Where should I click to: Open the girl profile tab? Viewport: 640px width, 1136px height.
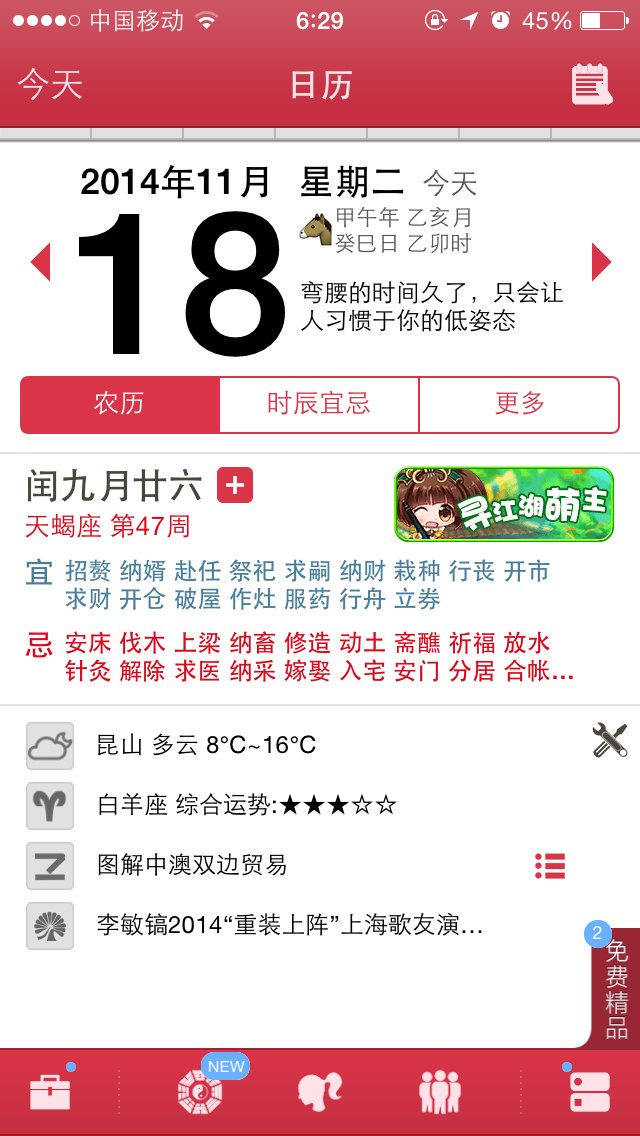pos(320,1092)
